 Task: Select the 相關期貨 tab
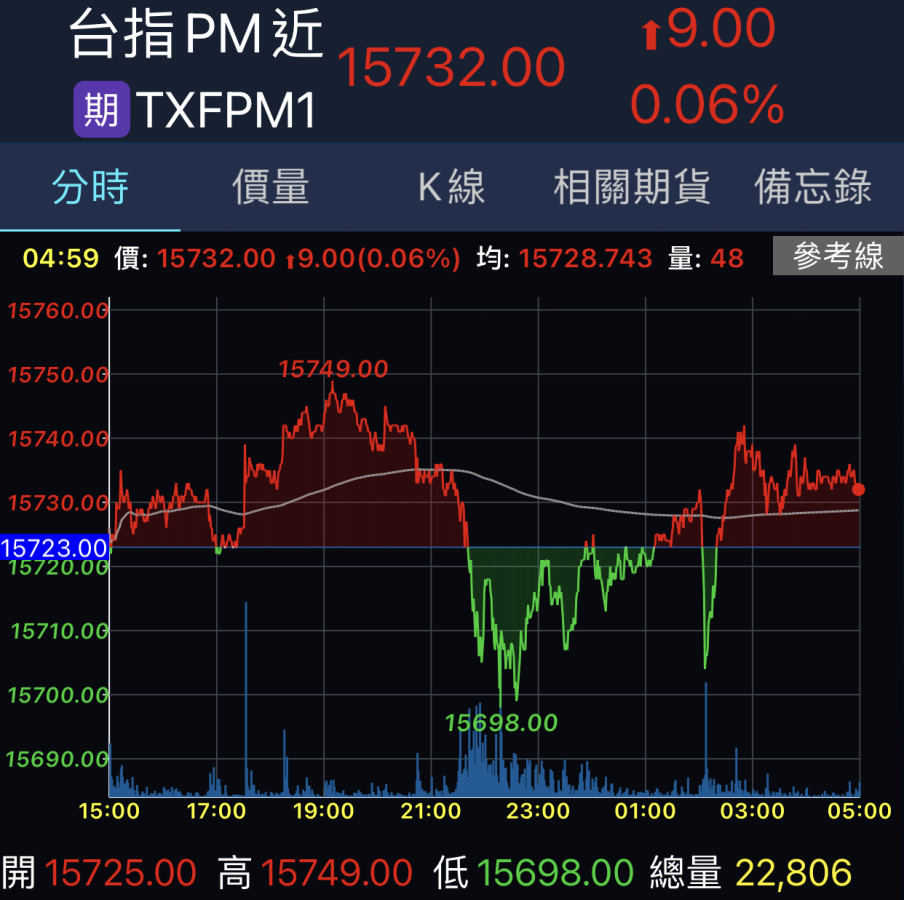click(x=632, y=187)
